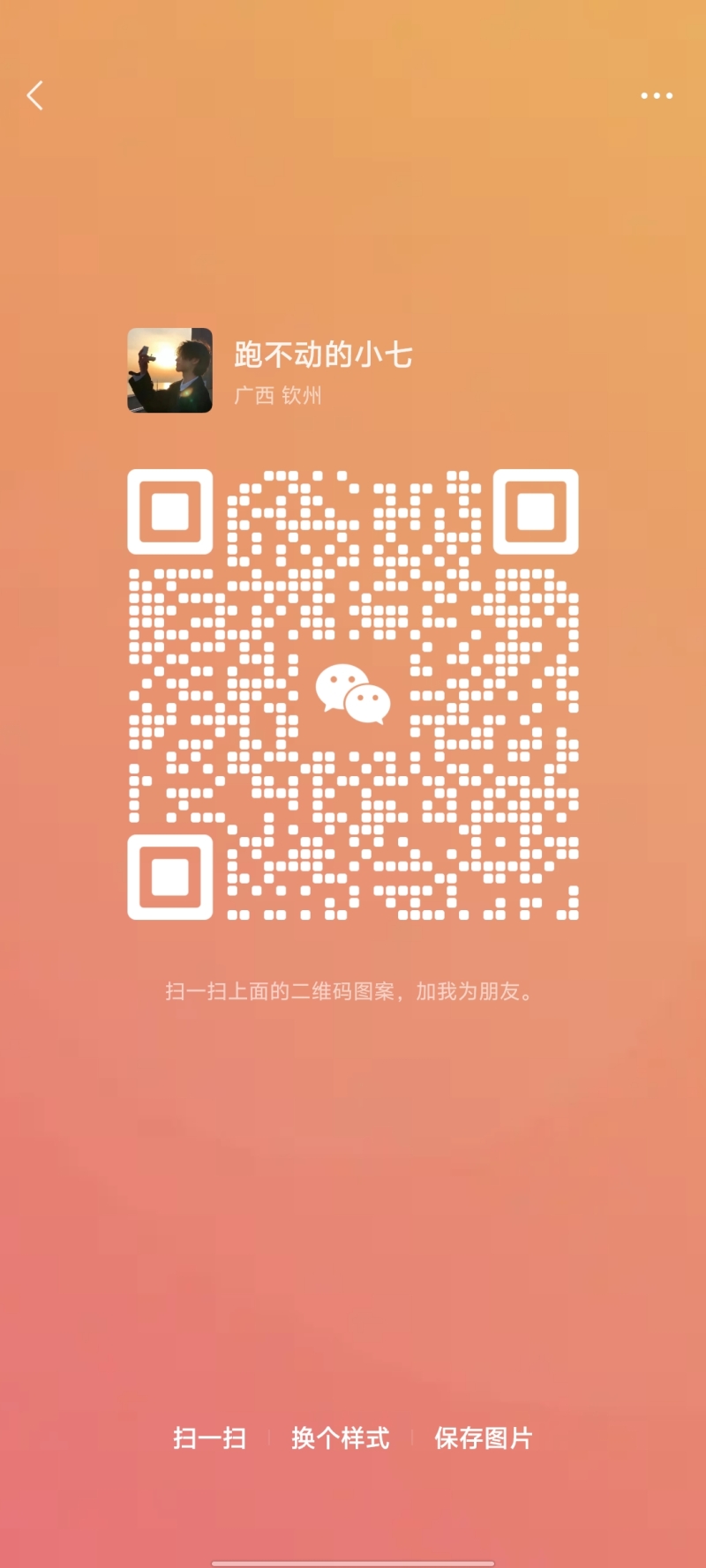Go back using the top-left arrow
The image size is (706, 1568).
point(35,95)
